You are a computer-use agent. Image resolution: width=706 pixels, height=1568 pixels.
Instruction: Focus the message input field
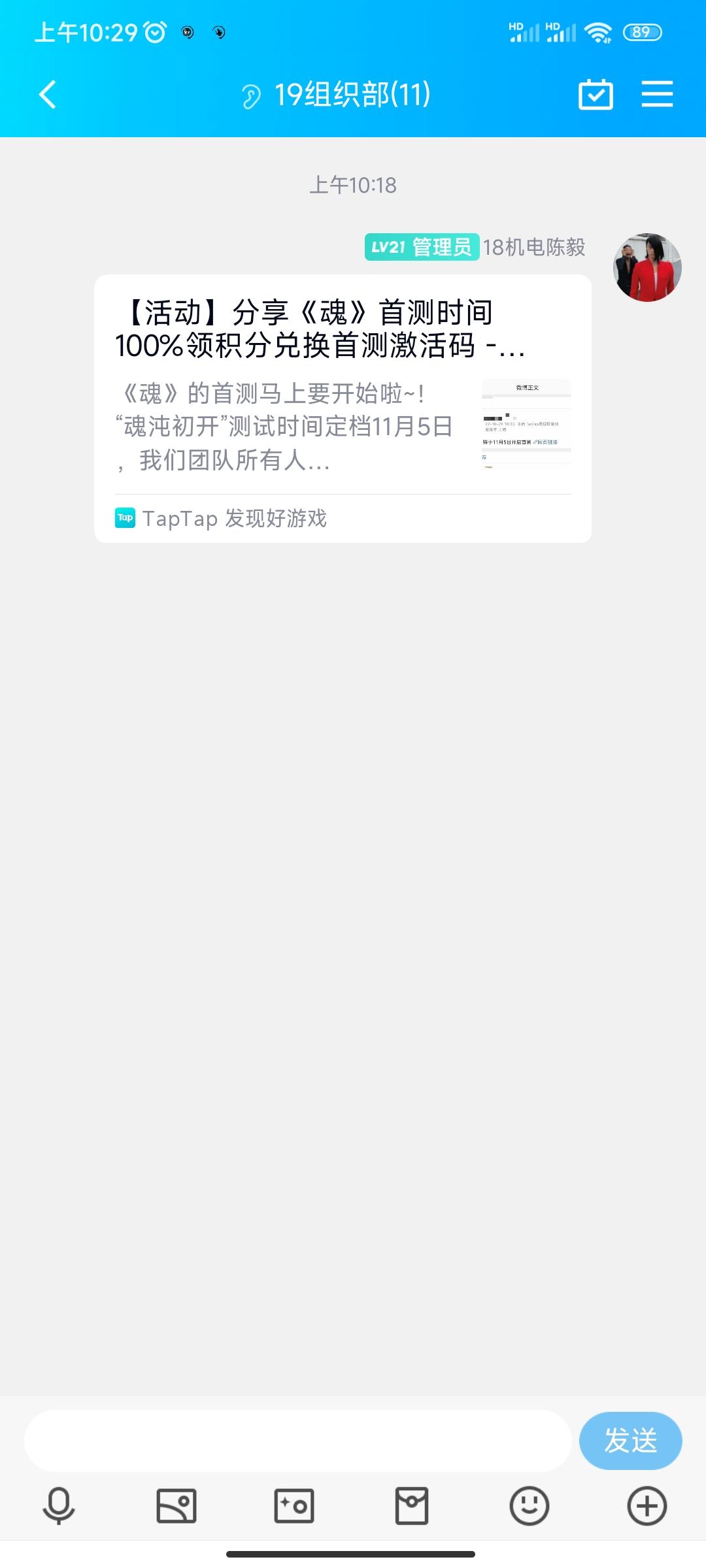(x=297, y=1440)
